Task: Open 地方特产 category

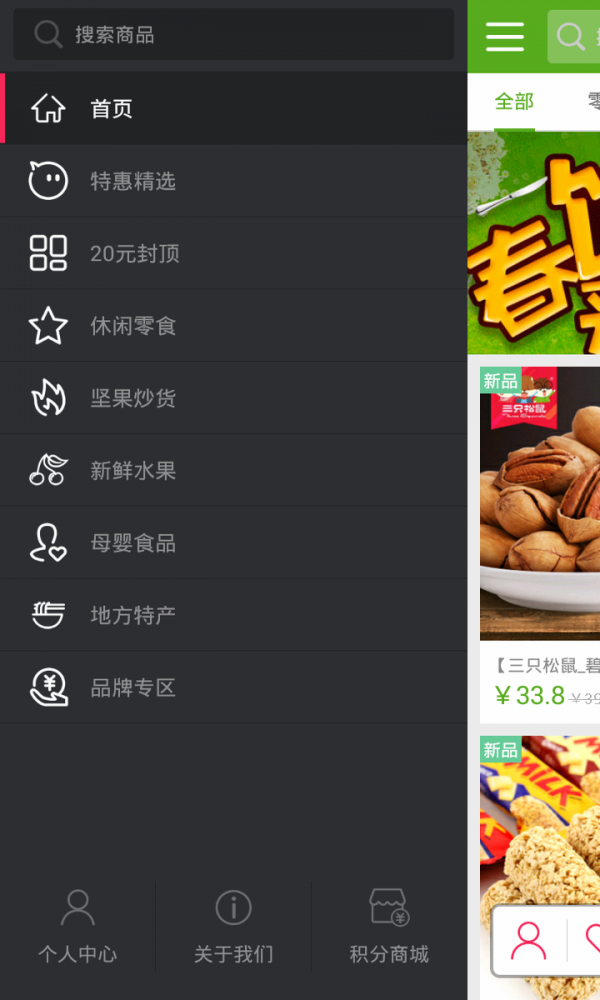Action: click(232, 615)
